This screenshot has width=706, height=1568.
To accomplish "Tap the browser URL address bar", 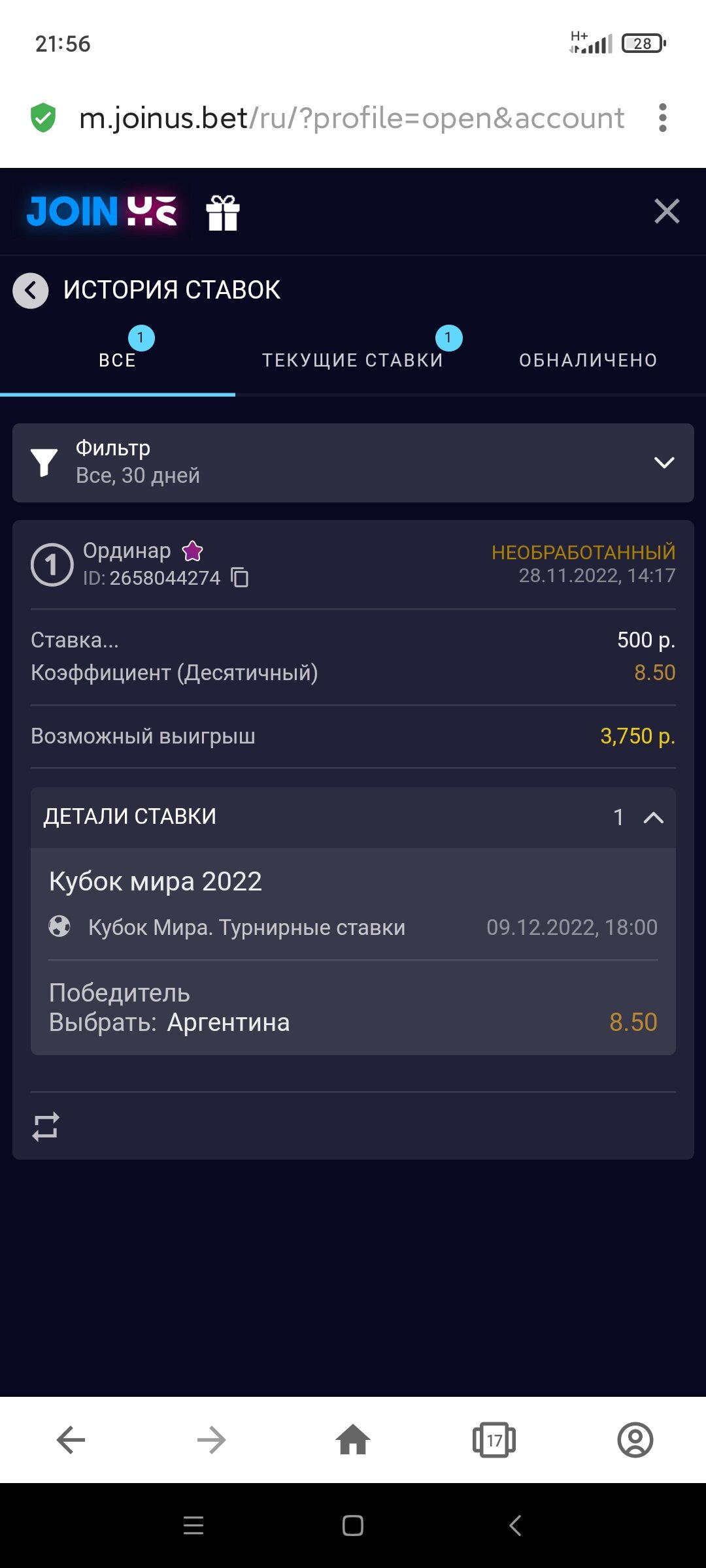I will click(x=352, y=118).
